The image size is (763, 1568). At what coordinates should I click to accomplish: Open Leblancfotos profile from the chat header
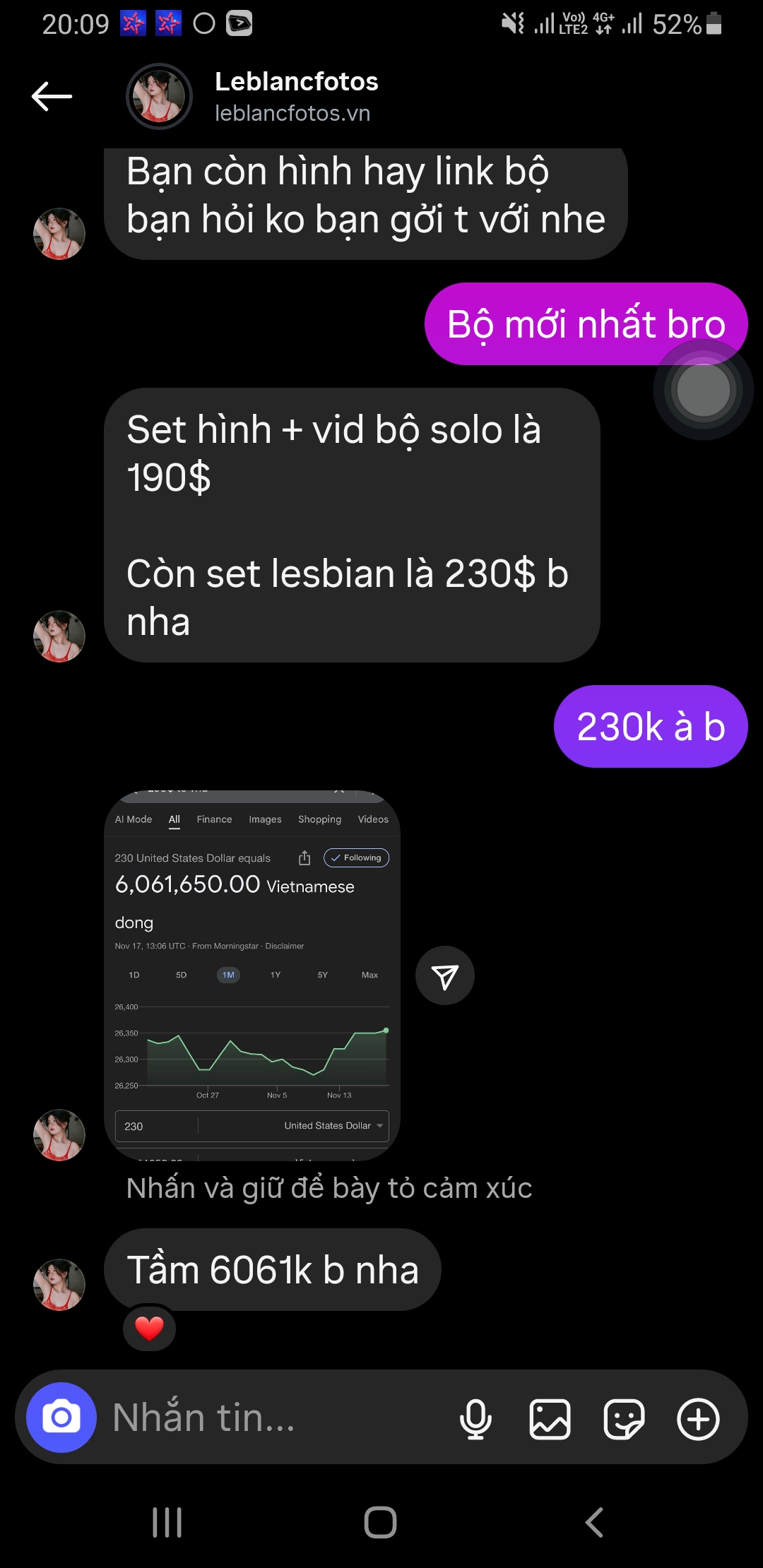click(296, 96)
